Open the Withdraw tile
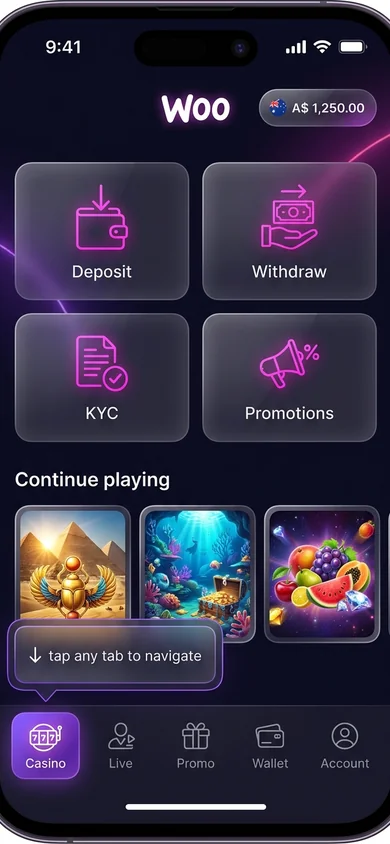The height and width of the screenshot is (844, 390). [289, 231]
